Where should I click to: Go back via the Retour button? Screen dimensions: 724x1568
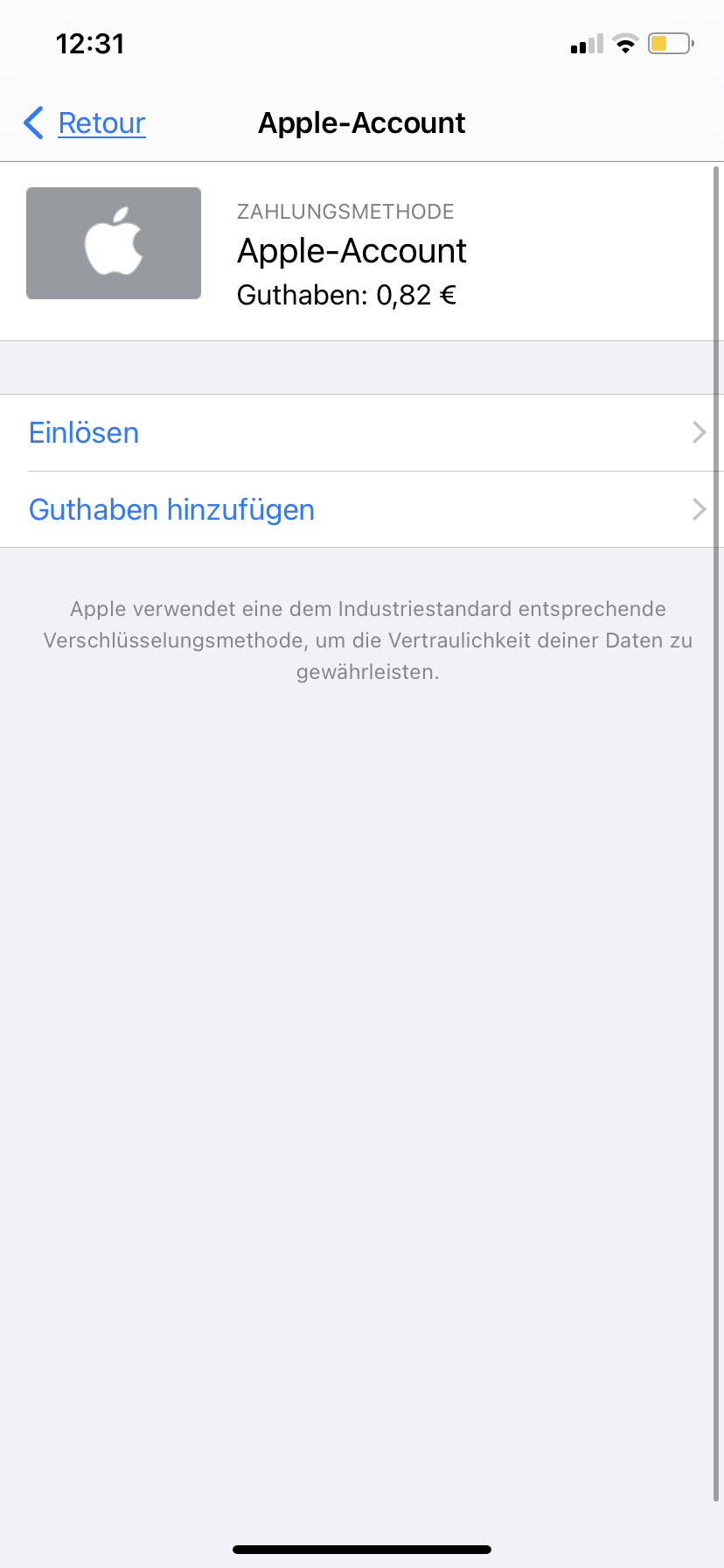tap(86, 123)
